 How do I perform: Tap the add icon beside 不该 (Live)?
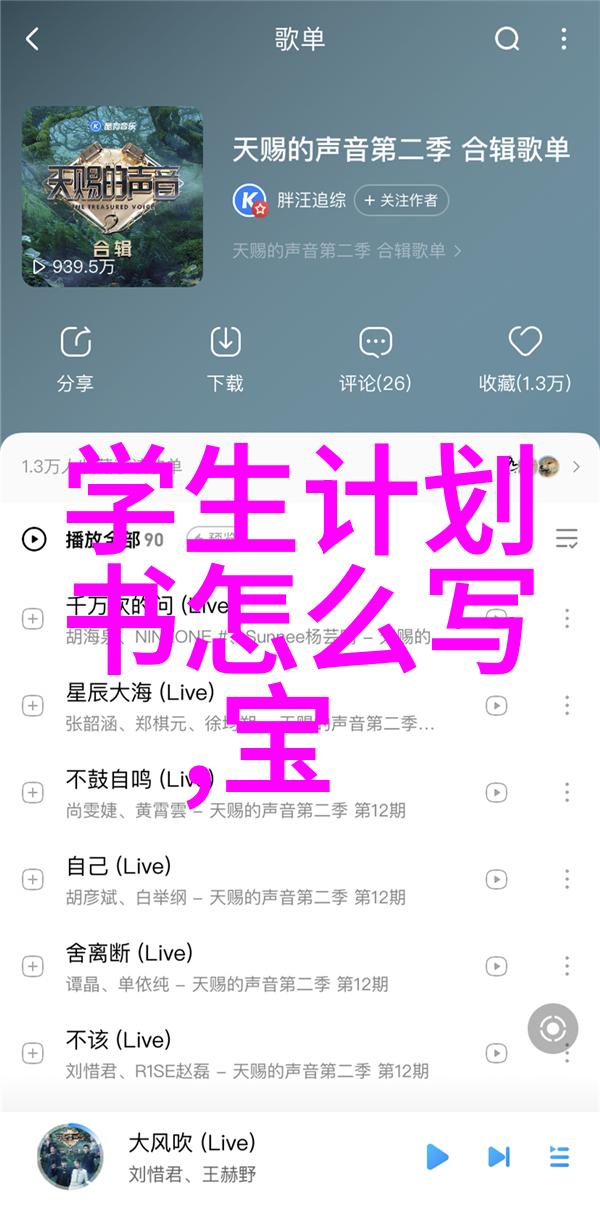33,1054
